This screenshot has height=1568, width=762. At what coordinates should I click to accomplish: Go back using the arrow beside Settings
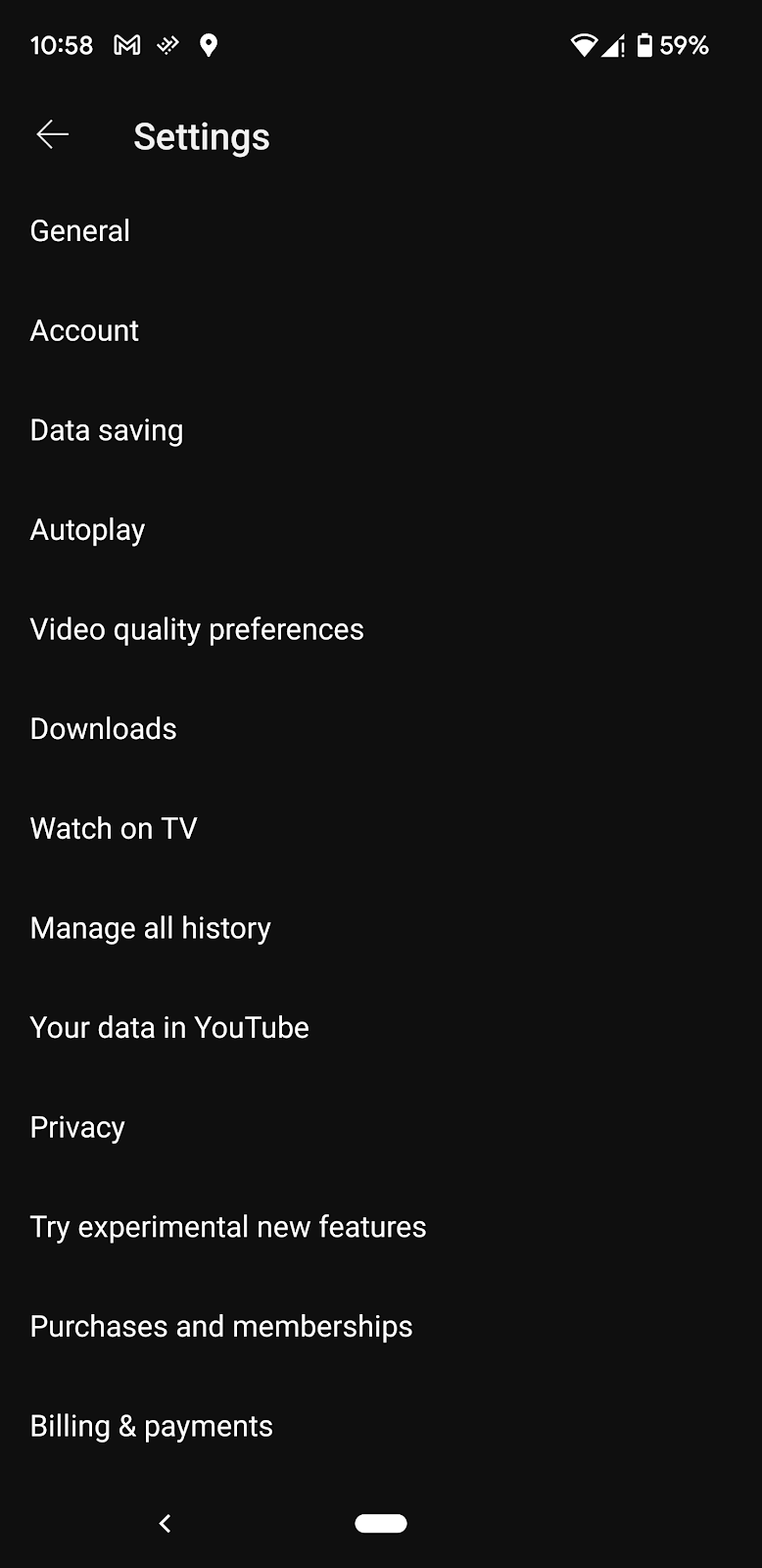tap(52, 135)
